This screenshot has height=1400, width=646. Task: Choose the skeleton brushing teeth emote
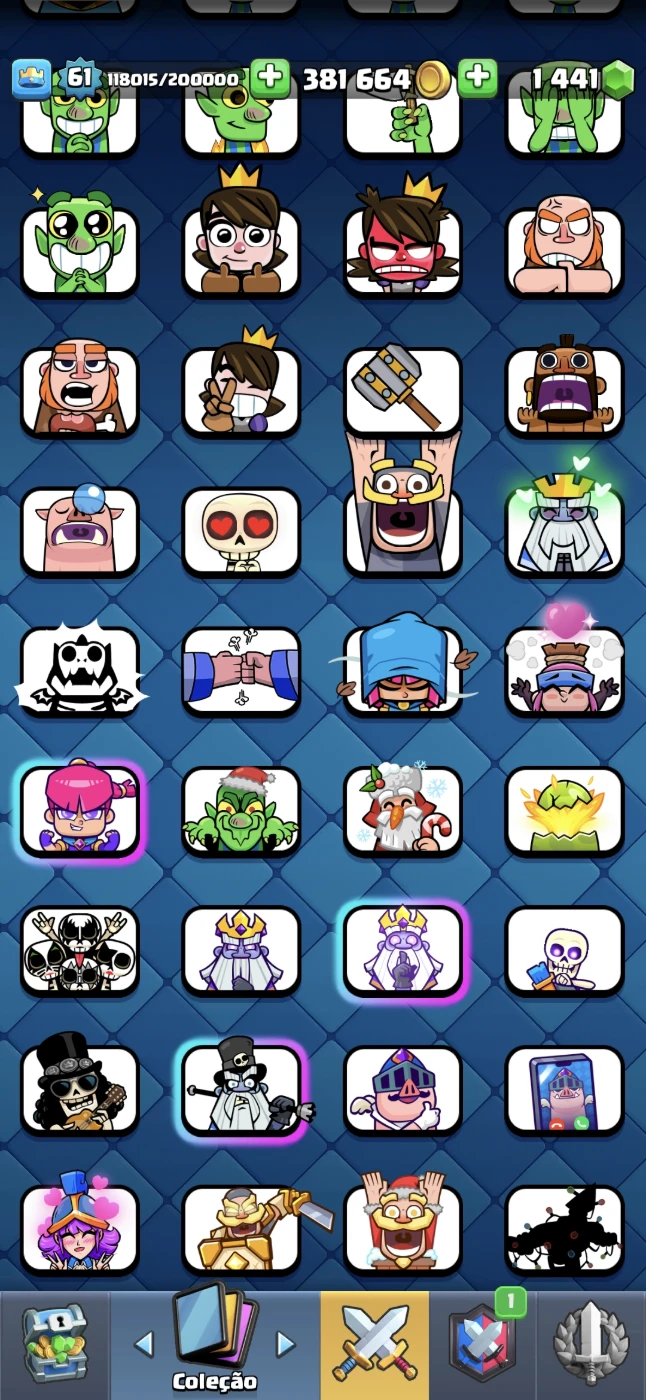564,950
